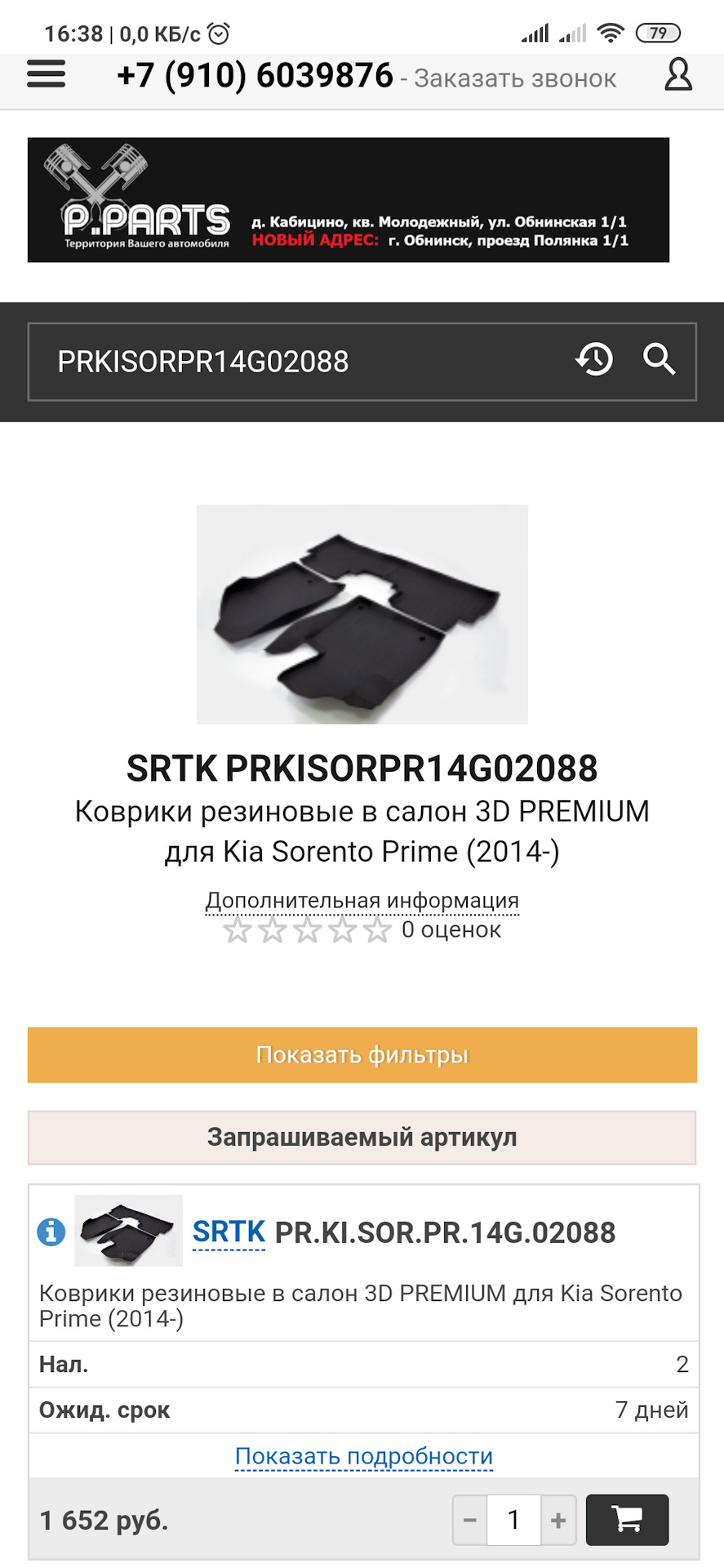Increase quantity with plus button
This screenshot has height=1568, width=724.
[x=558, y=1521]
